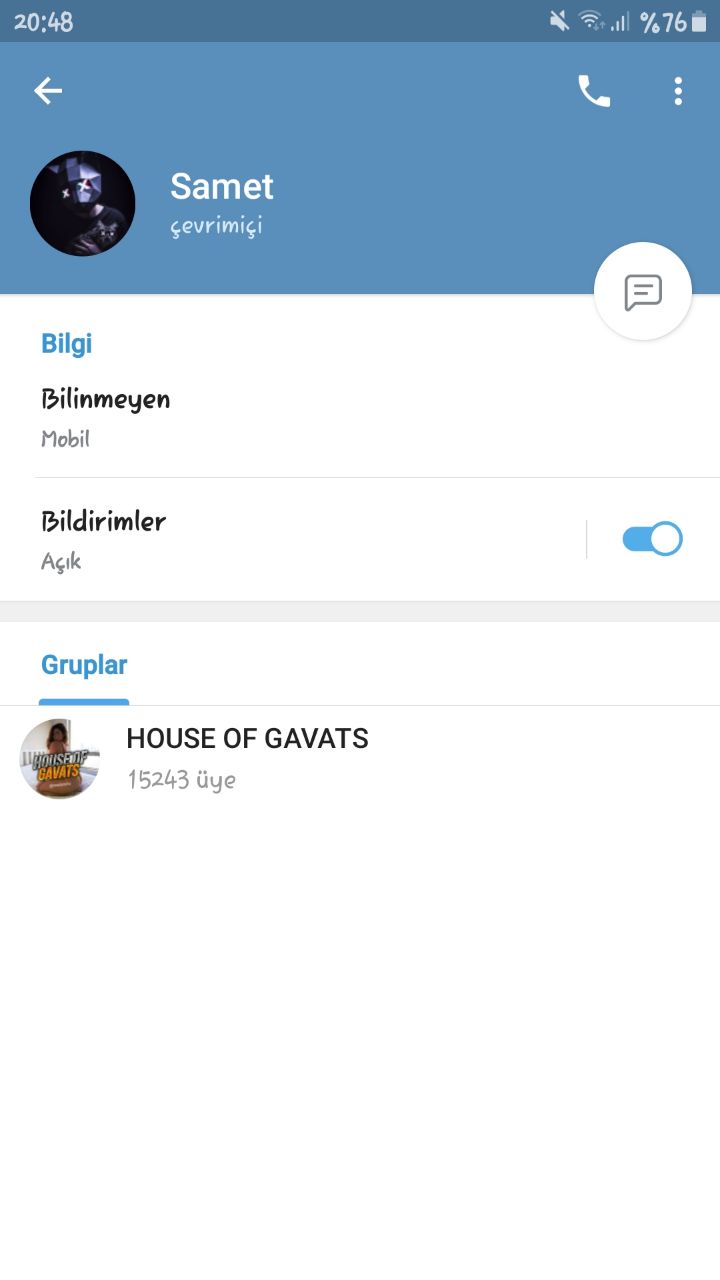Tap the message bubble to chat with Samet

click(643, 291)
